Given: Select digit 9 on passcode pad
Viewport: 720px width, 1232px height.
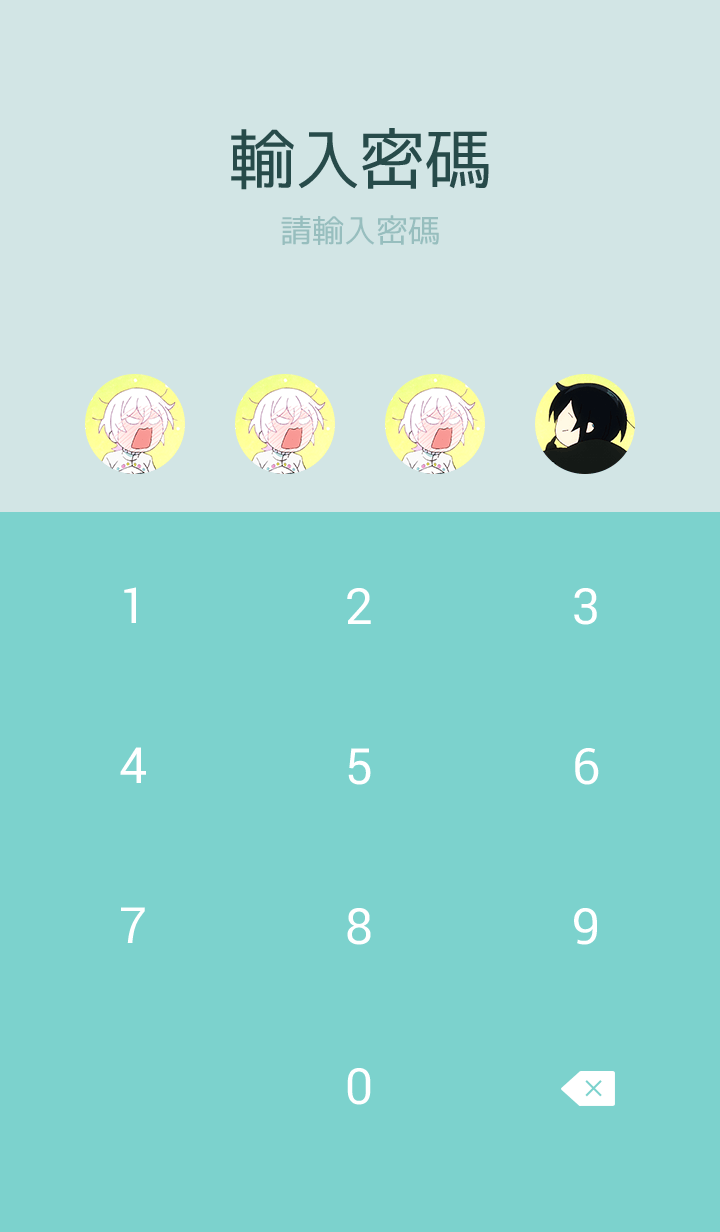Looking at the screenshot, I should 586,927.
